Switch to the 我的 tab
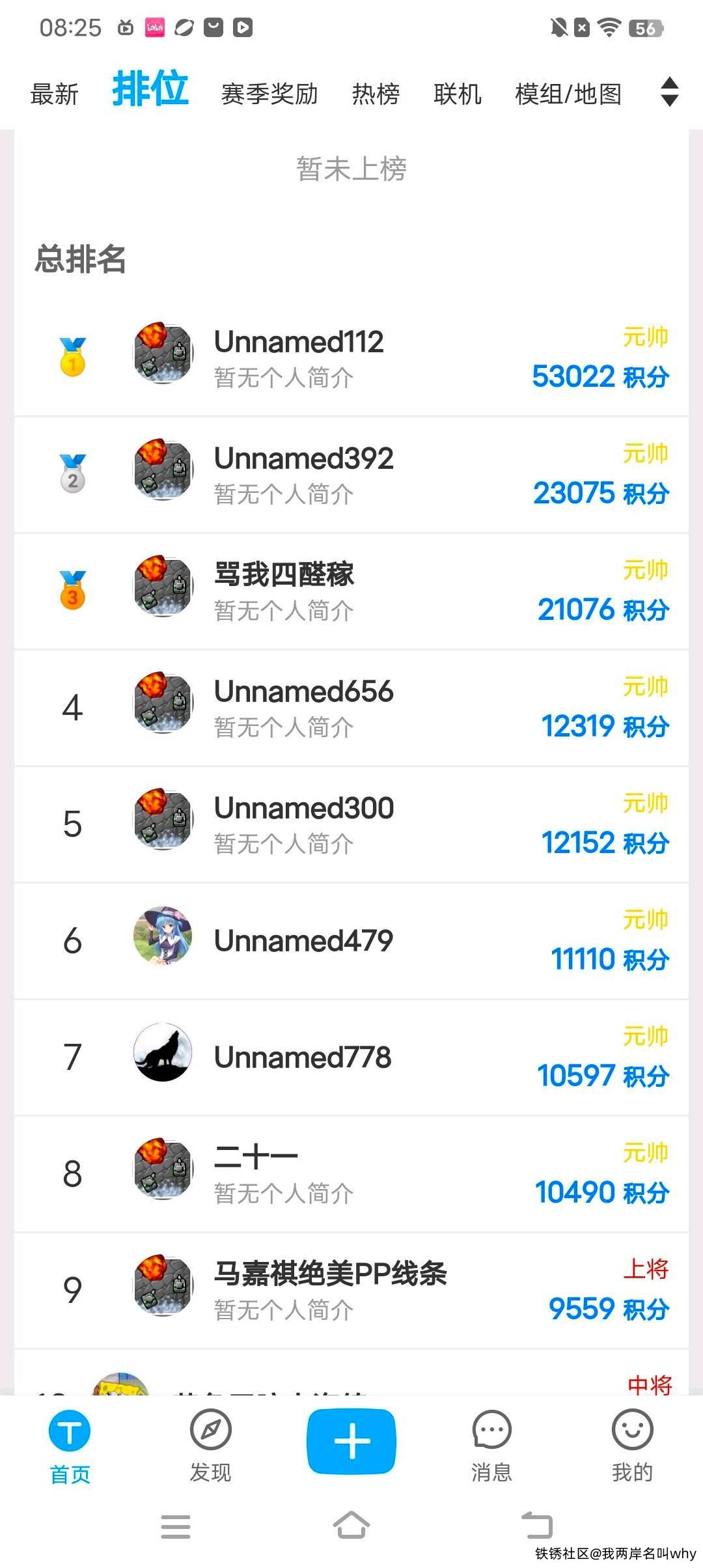The height and width of the screenshot is (1568, 703). (x=632, y=1442)
